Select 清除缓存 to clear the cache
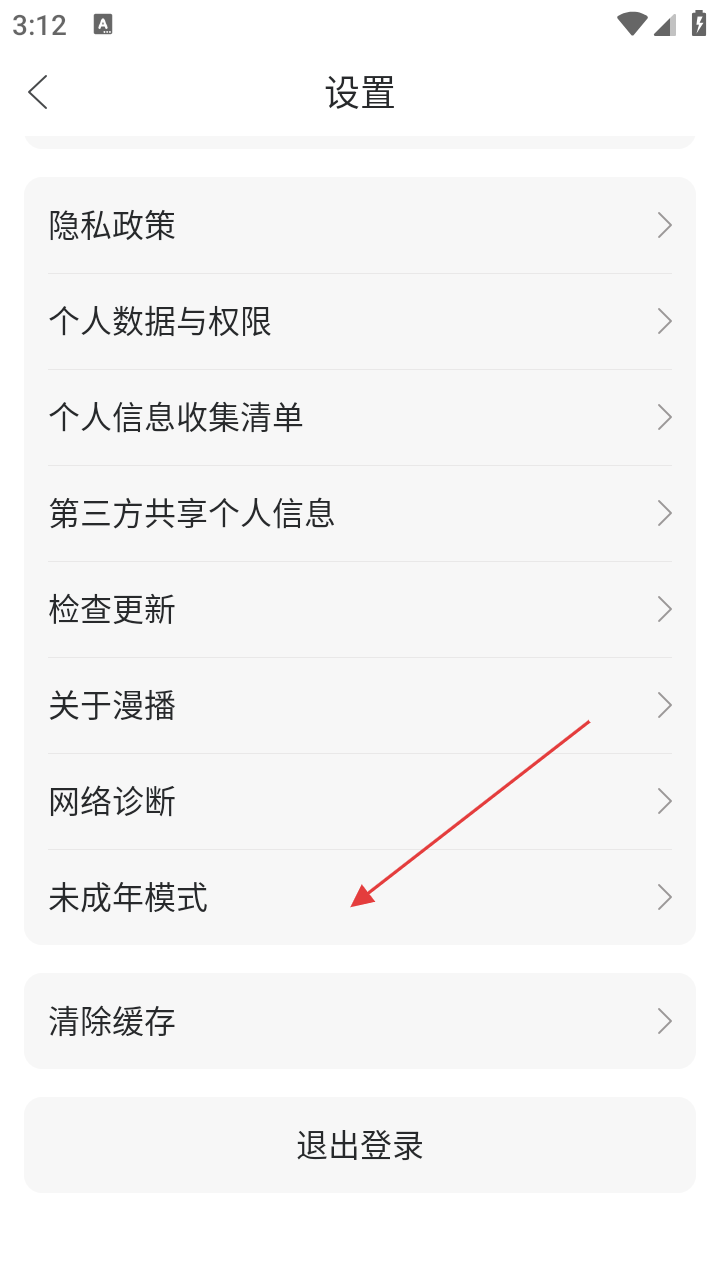This screenshot has width=720, height=1280. point(359,1021)
